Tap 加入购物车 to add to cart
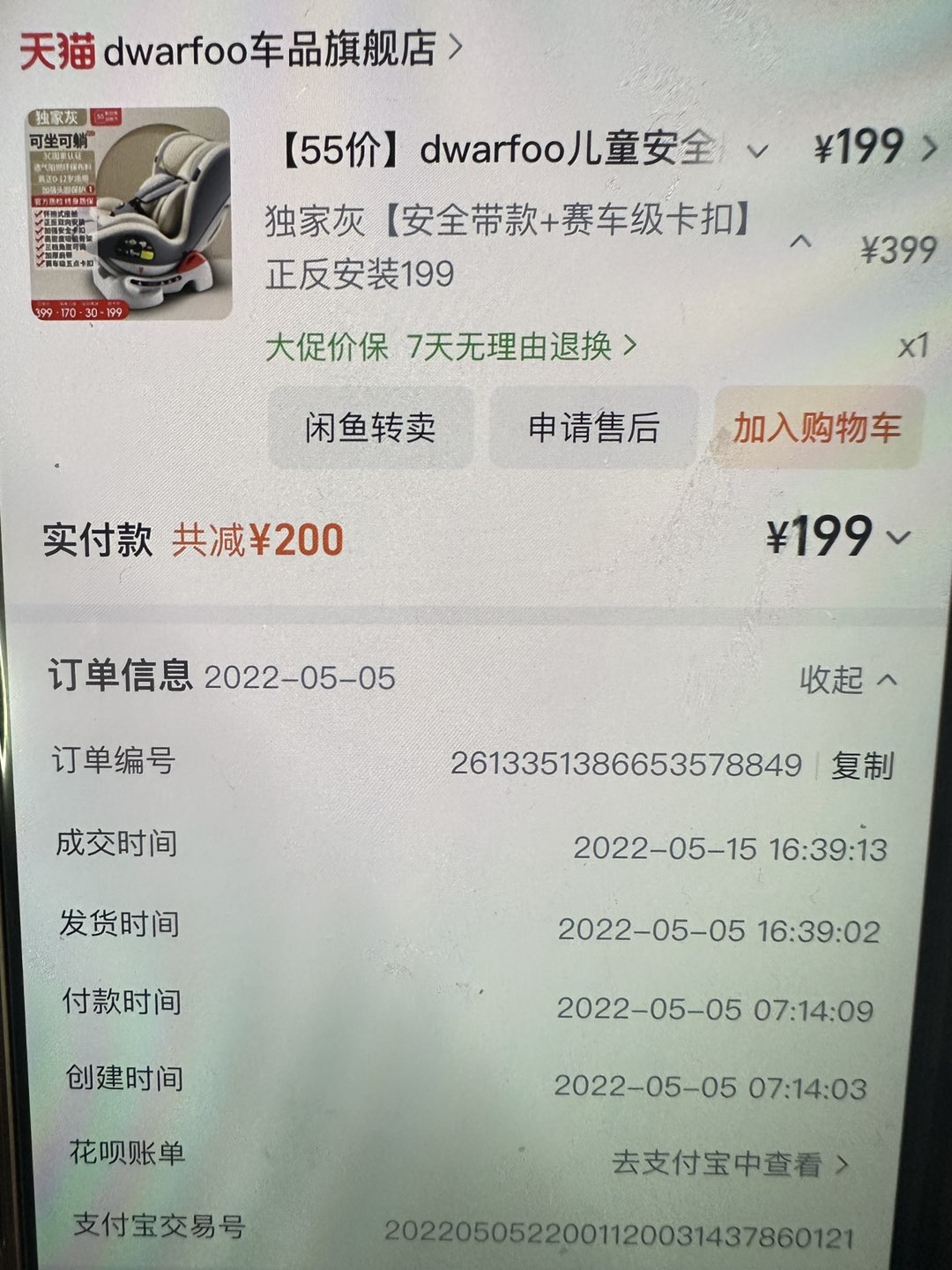The width and height of the screenshot is (952, 1270). pyautogui.click(x=817, y=428)
